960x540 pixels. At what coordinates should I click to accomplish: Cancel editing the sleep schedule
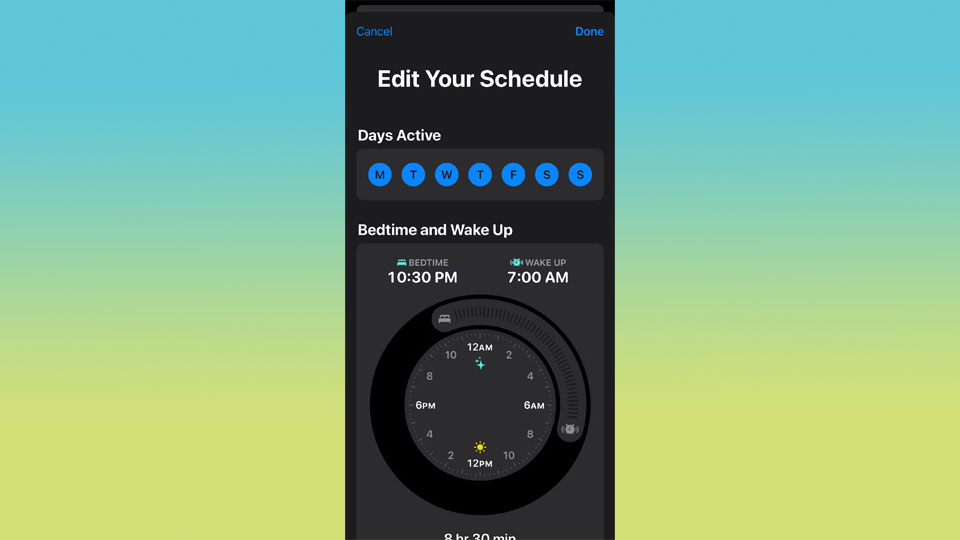coord(374,32)
